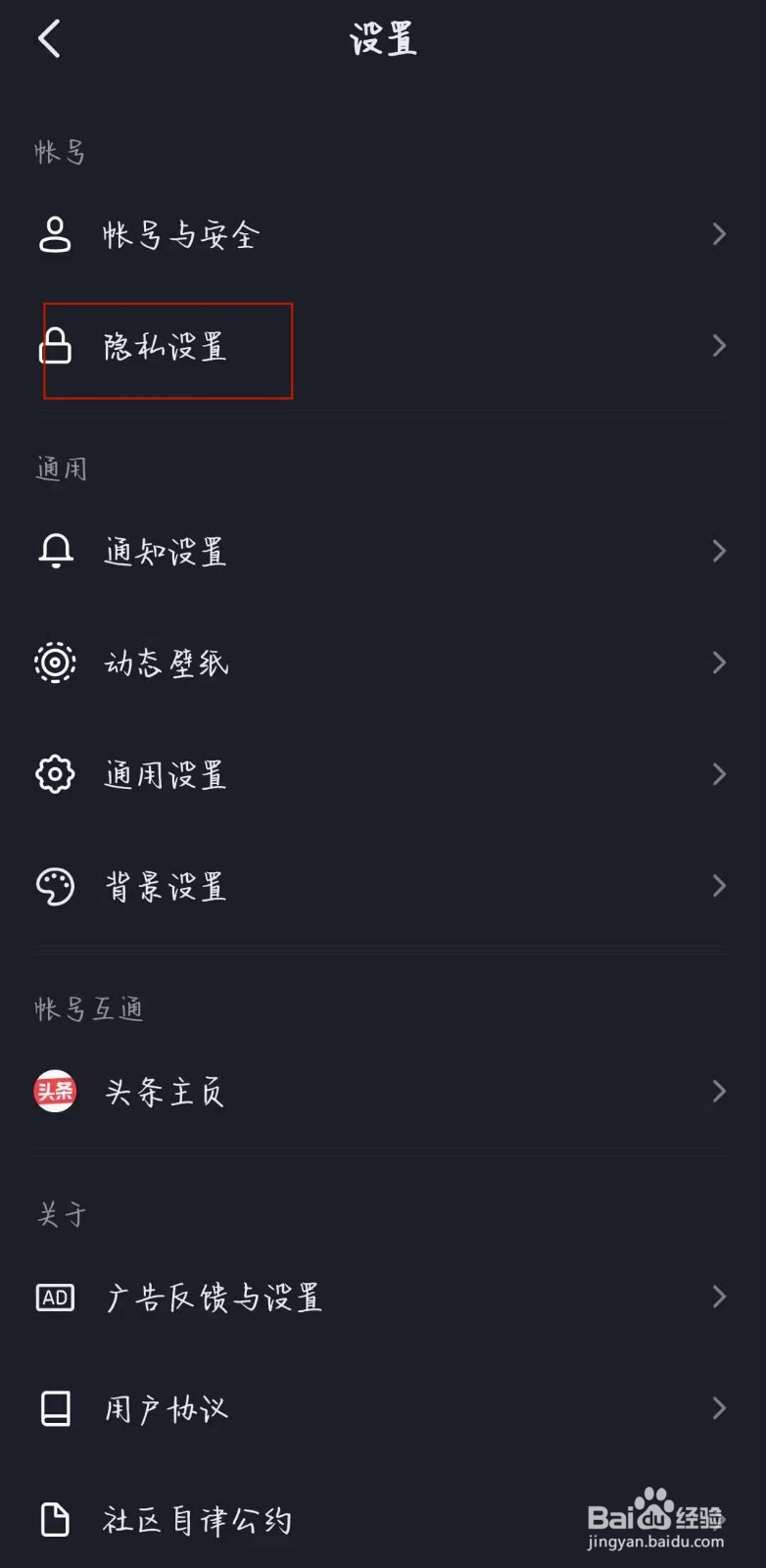Open the 头条主页 Toutiao homepage link
This screenshot has height=1568, width=766.
(164, 1091)
